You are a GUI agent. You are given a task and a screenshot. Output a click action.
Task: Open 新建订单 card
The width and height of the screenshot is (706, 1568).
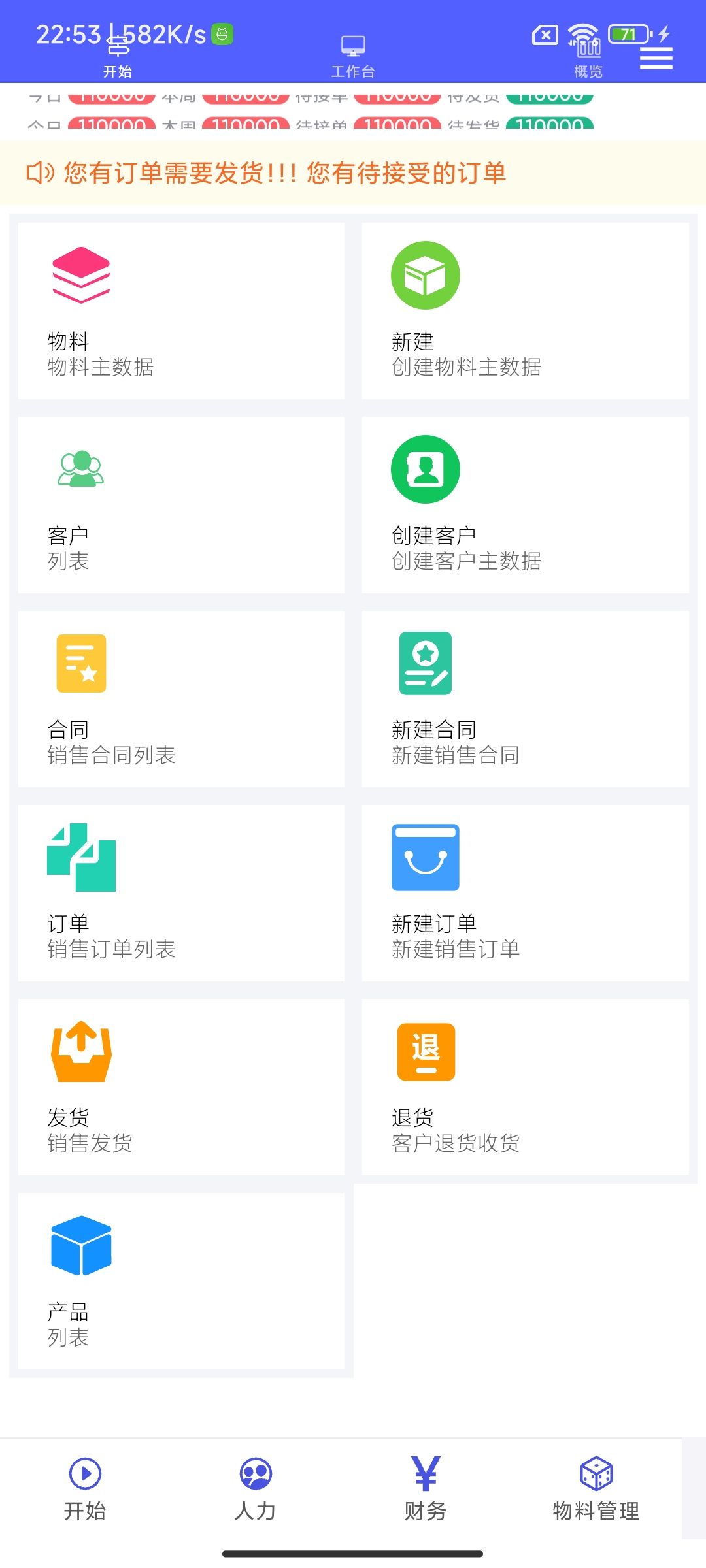click(x=525, y=893)
